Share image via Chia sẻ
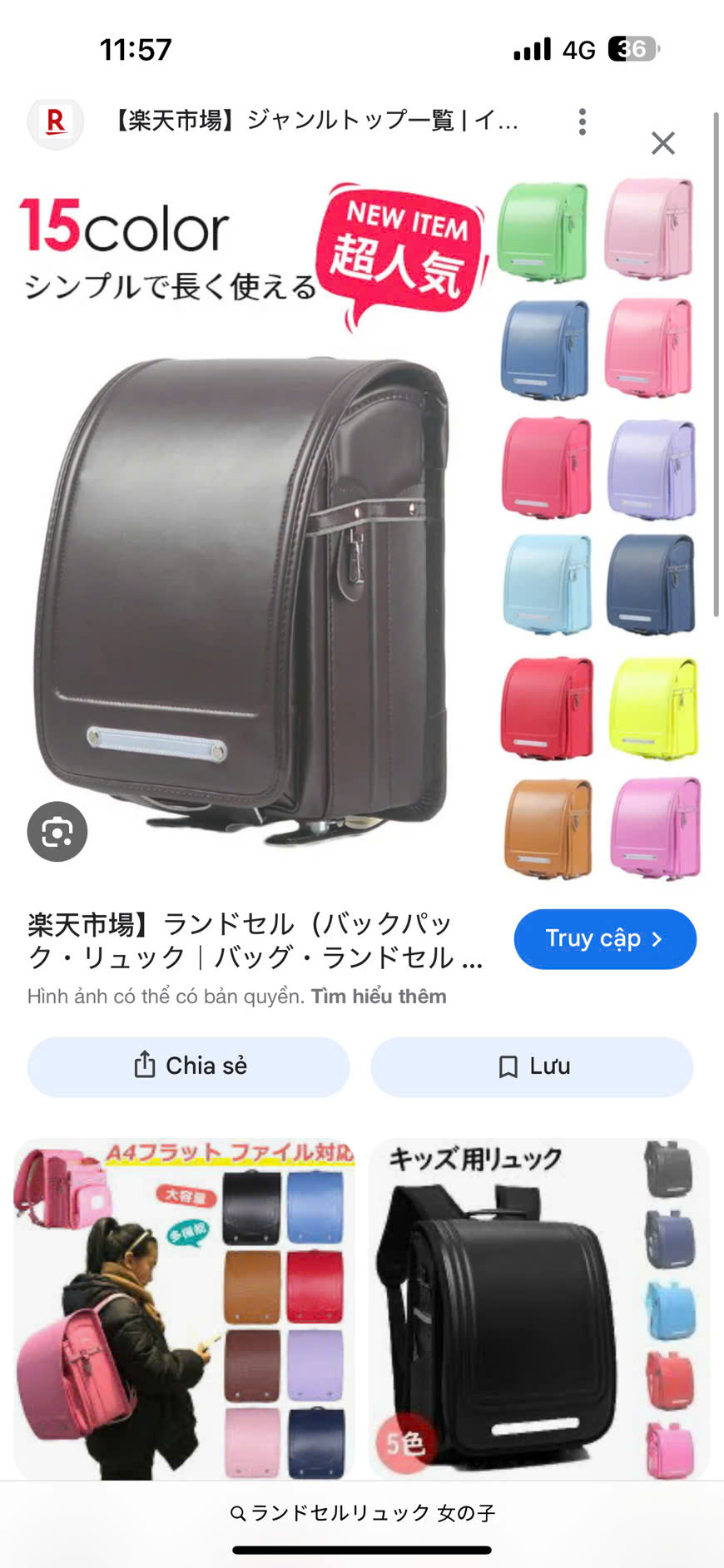724x1568 pixels. point(188,1066)
